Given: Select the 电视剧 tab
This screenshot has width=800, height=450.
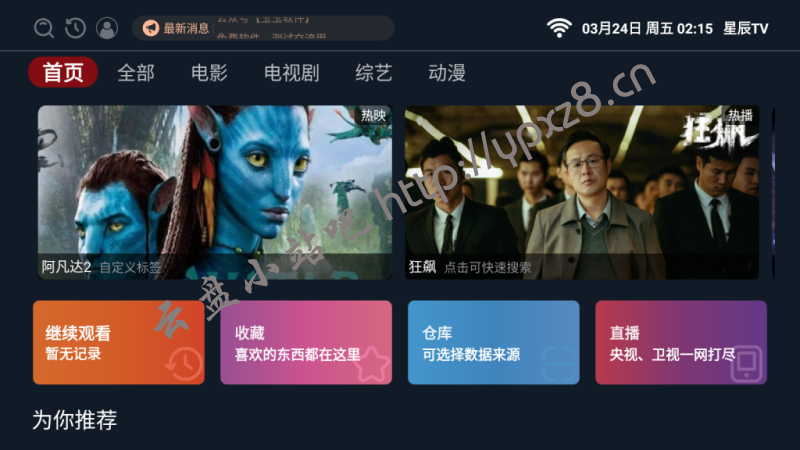Looking at the screenshot, I should pyautogui.click(x=291, y=72).
